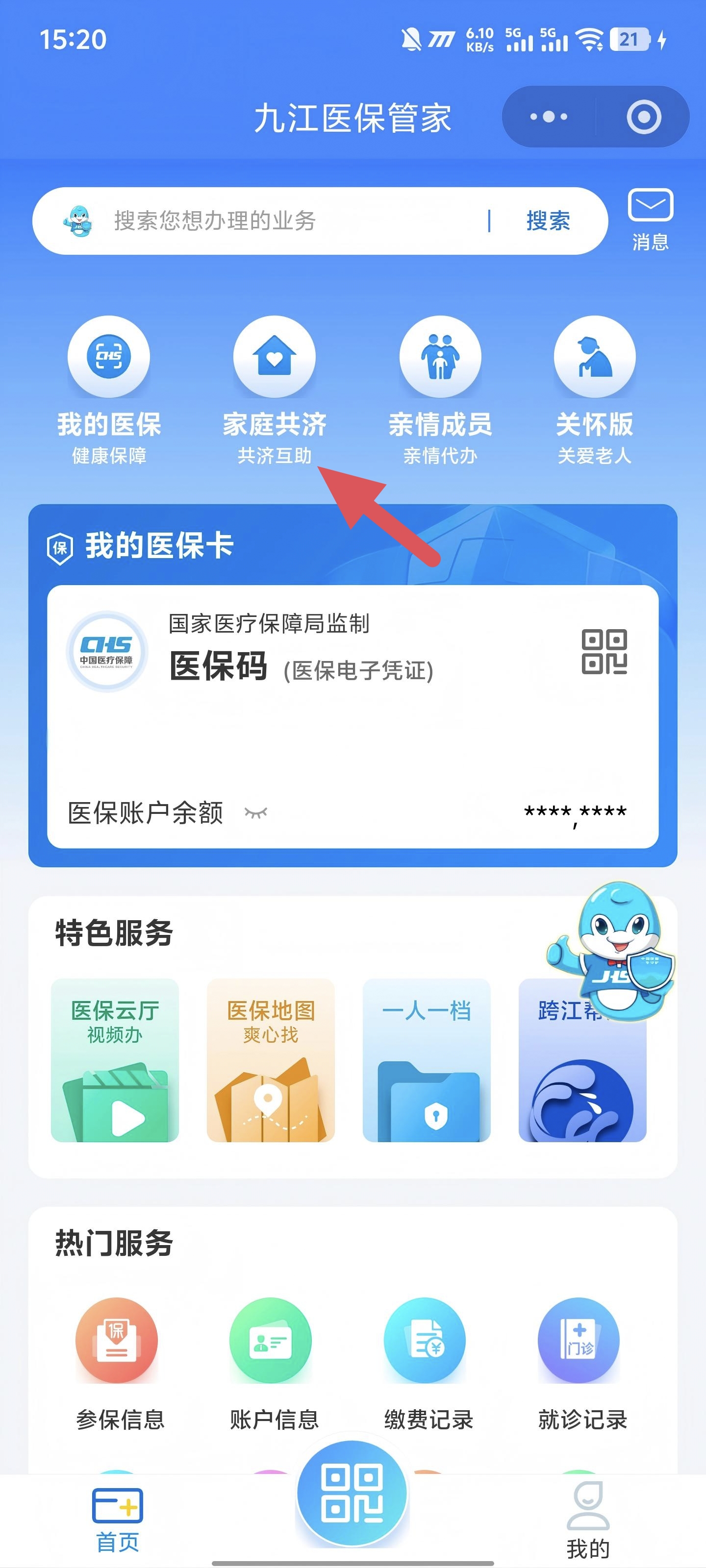The height and width of the screenshot is (1568, 706).
Task: Show the 医保码 QR code
Action: tap(604, 652)
